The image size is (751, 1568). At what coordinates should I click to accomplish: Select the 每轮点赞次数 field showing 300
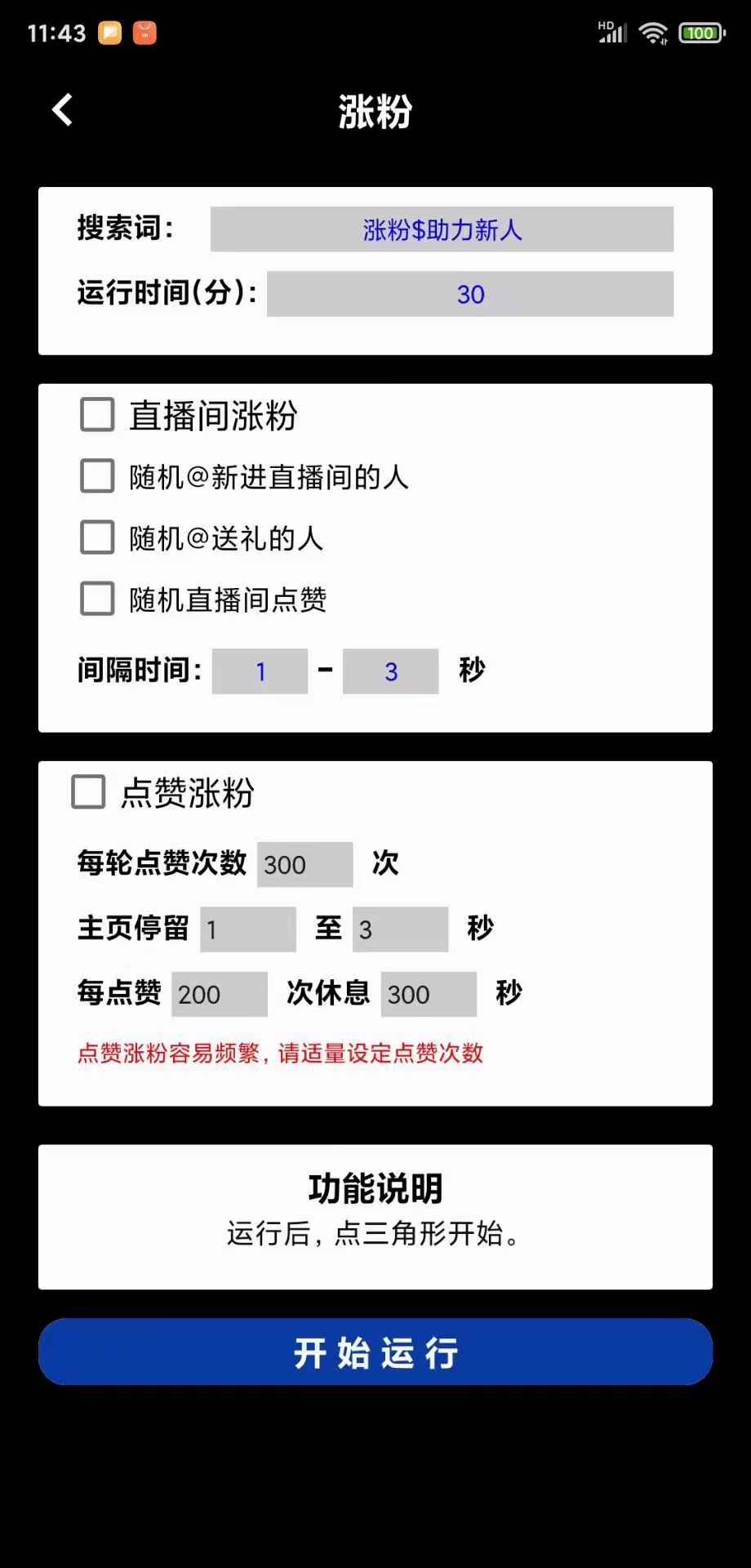[x=304, y=864]
